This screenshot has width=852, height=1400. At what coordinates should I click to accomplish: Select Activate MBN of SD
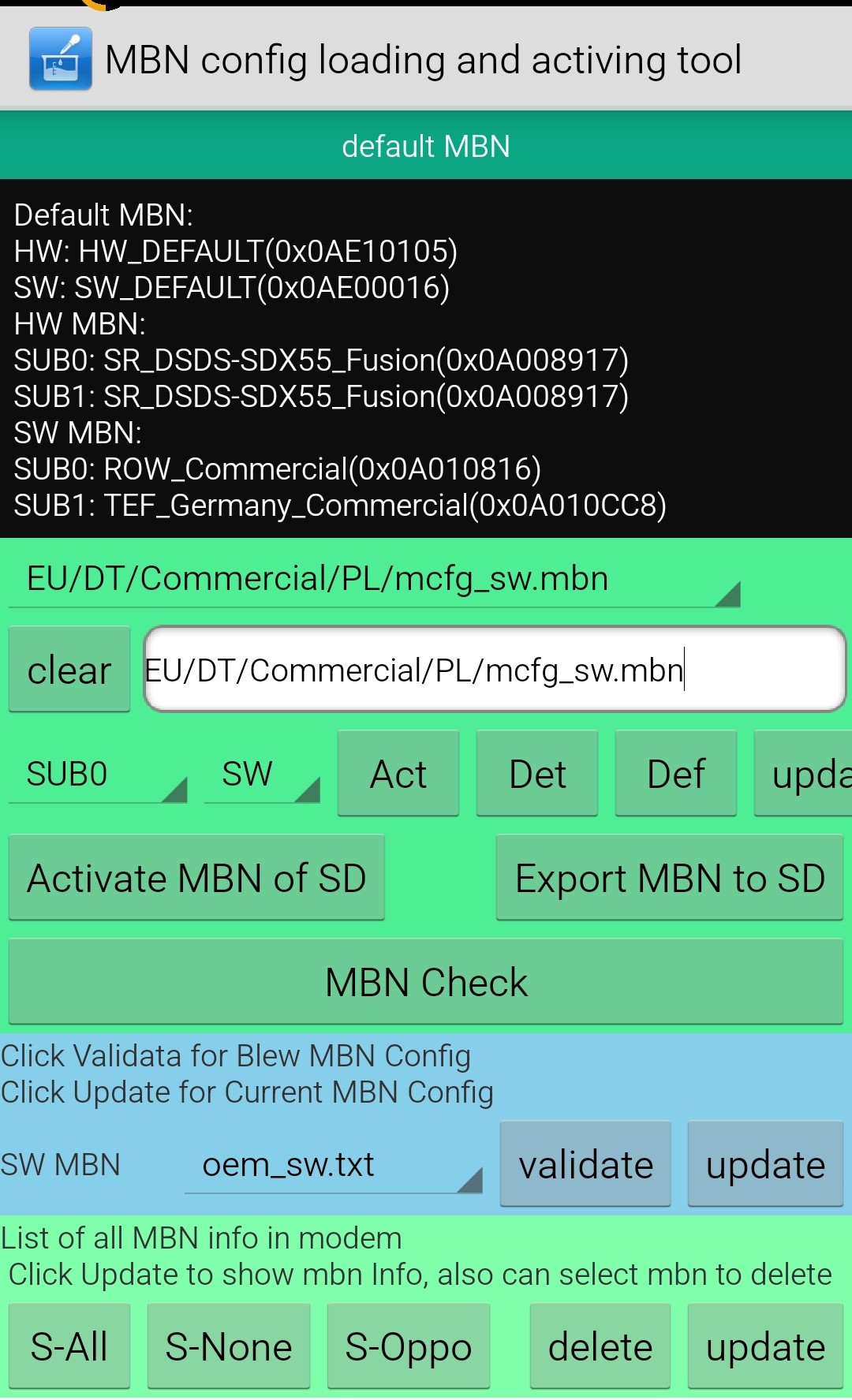(x=196, y=878)
